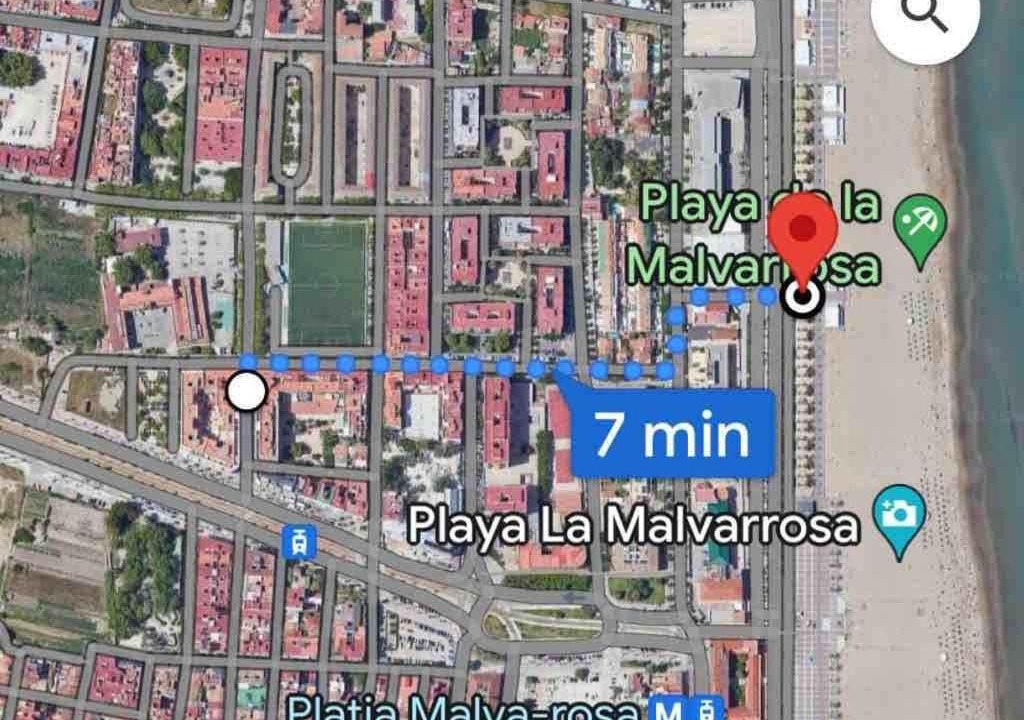1024x720 pixels.
Task: Open the Platja Malva-rosa metro station marker
Action: pyautogui.click(x=672, y=710)
